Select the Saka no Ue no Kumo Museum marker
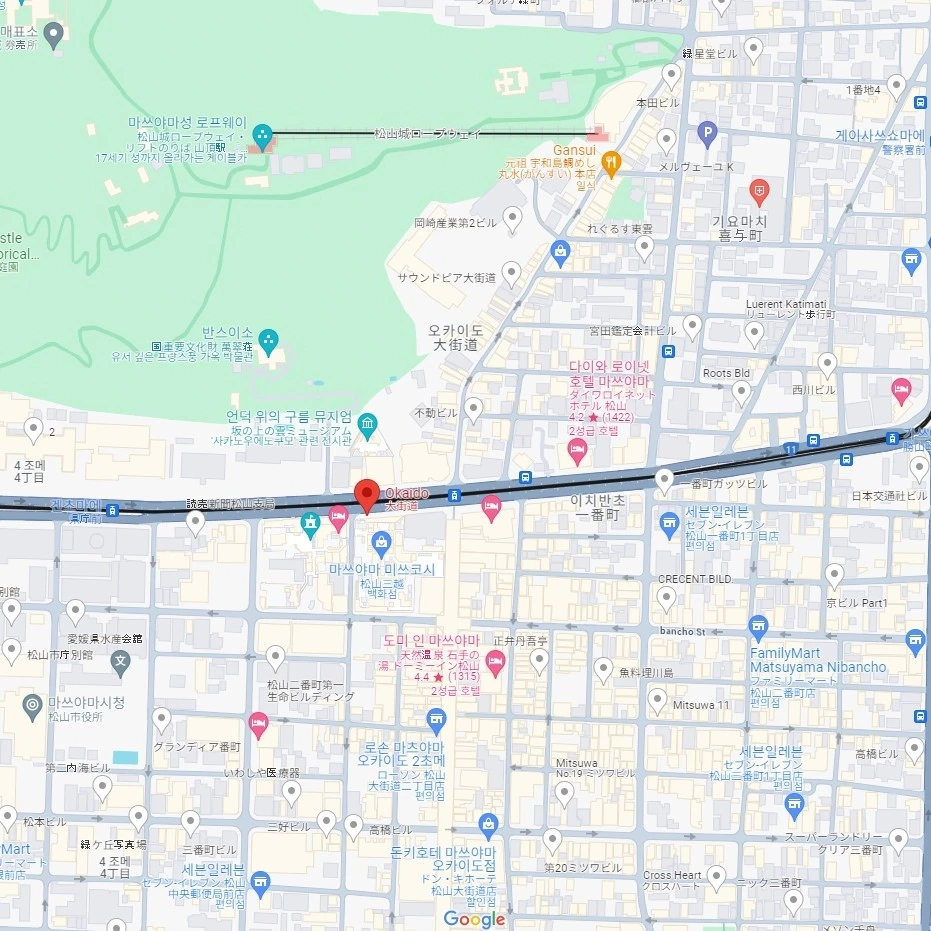Screen dimensions: 931x931 pos(367,427)
